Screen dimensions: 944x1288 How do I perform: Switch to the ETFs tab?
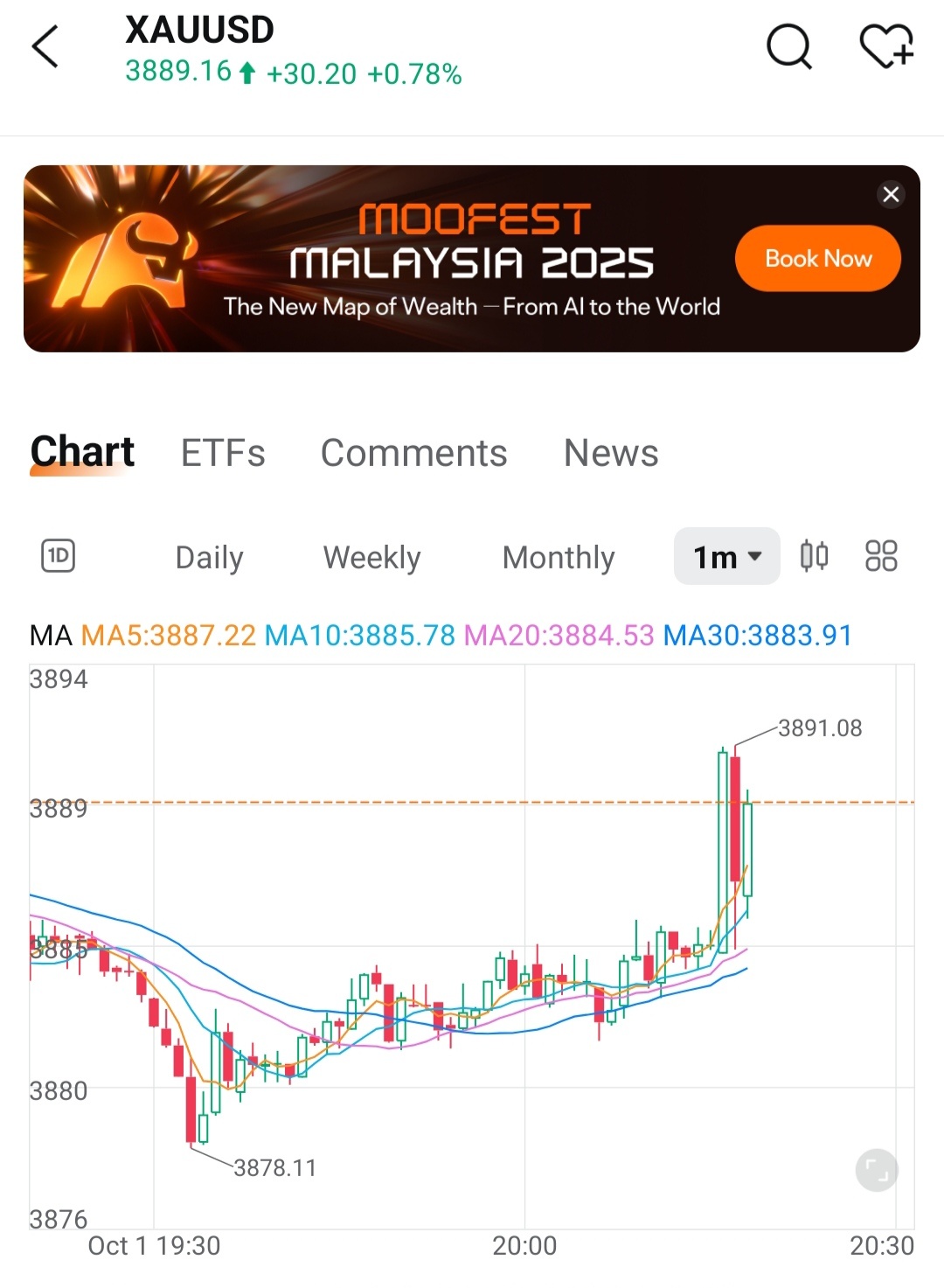[x=223, y=453]
